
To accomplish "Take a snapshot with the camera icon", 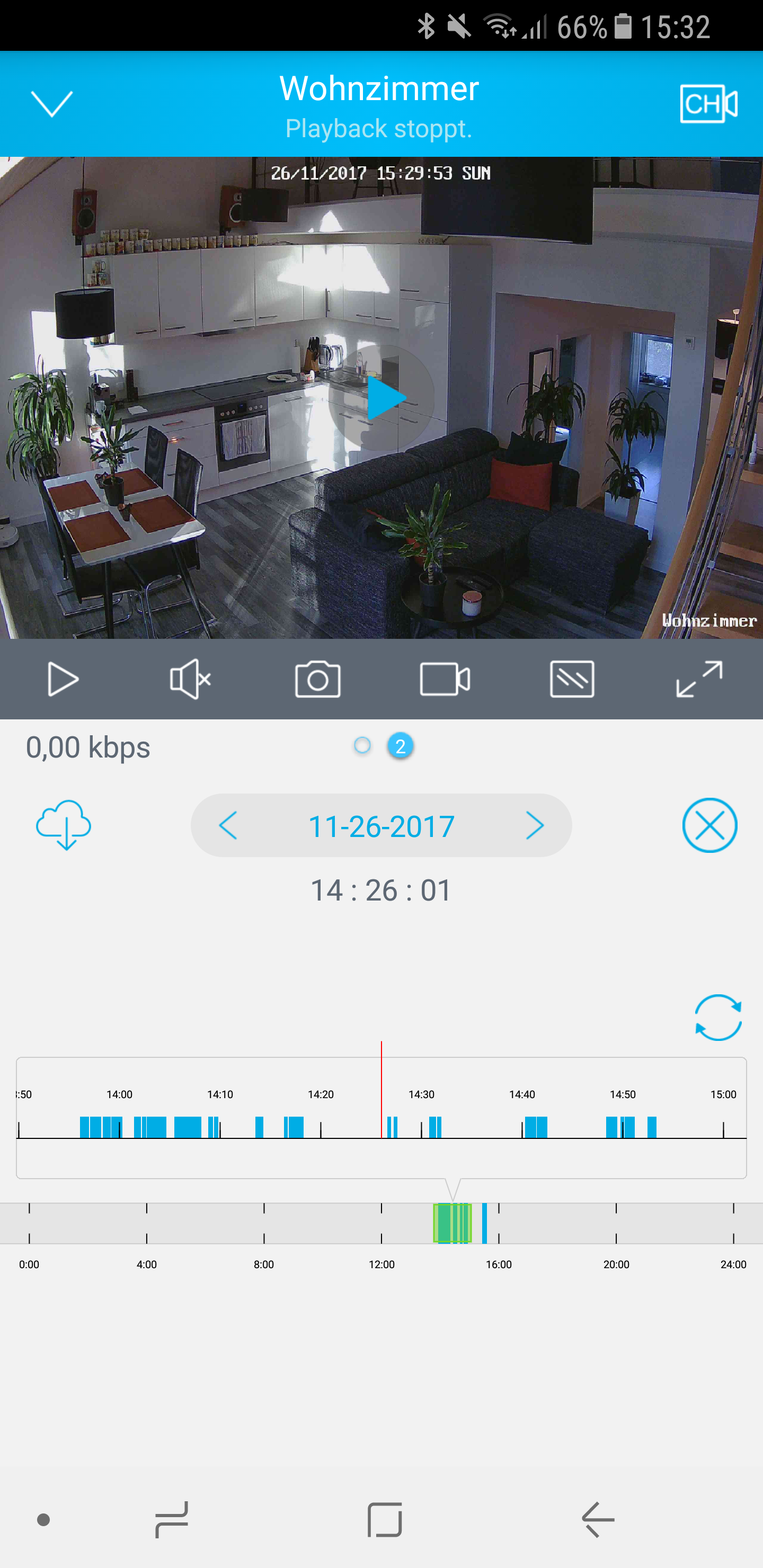I will click(318, 679).
